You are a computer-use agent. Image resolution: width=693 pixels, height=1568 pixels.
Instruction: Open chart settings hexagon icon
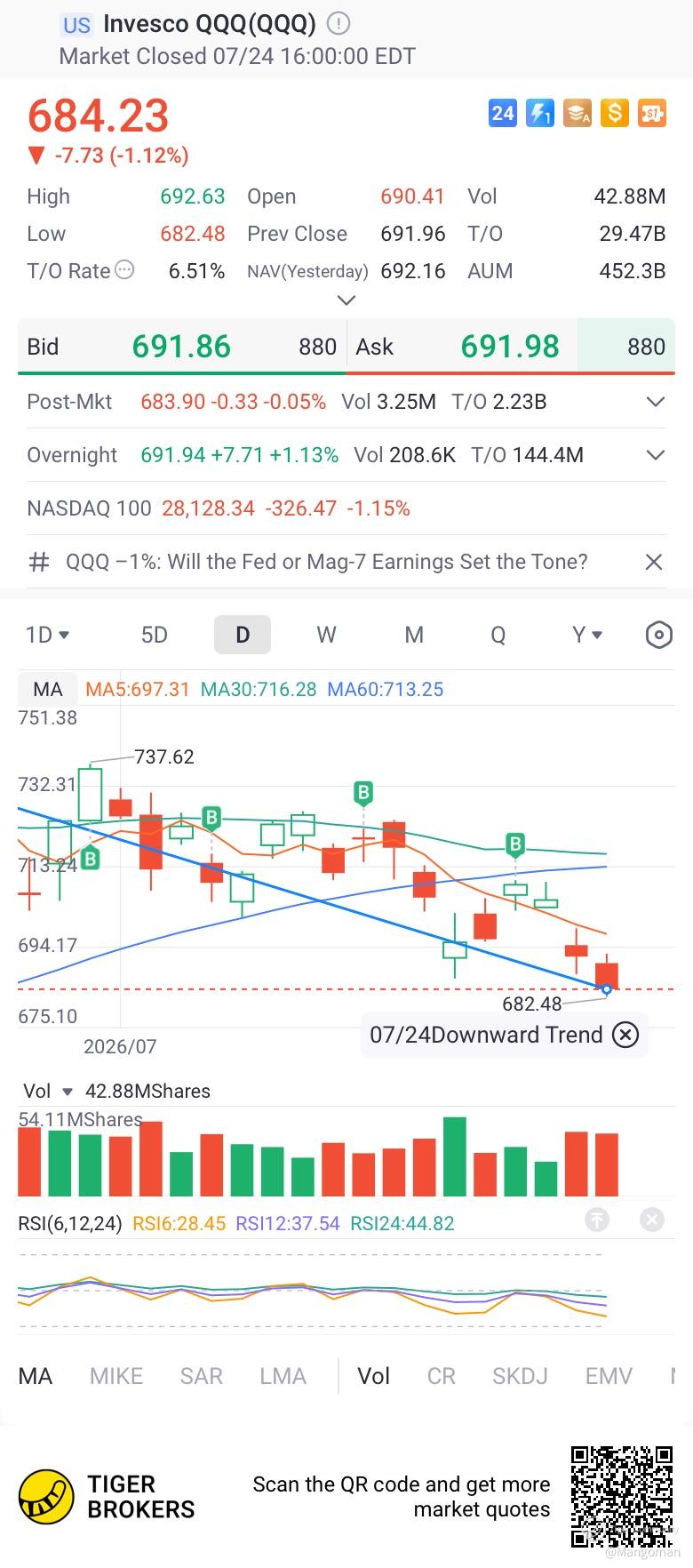click(658, 635)
